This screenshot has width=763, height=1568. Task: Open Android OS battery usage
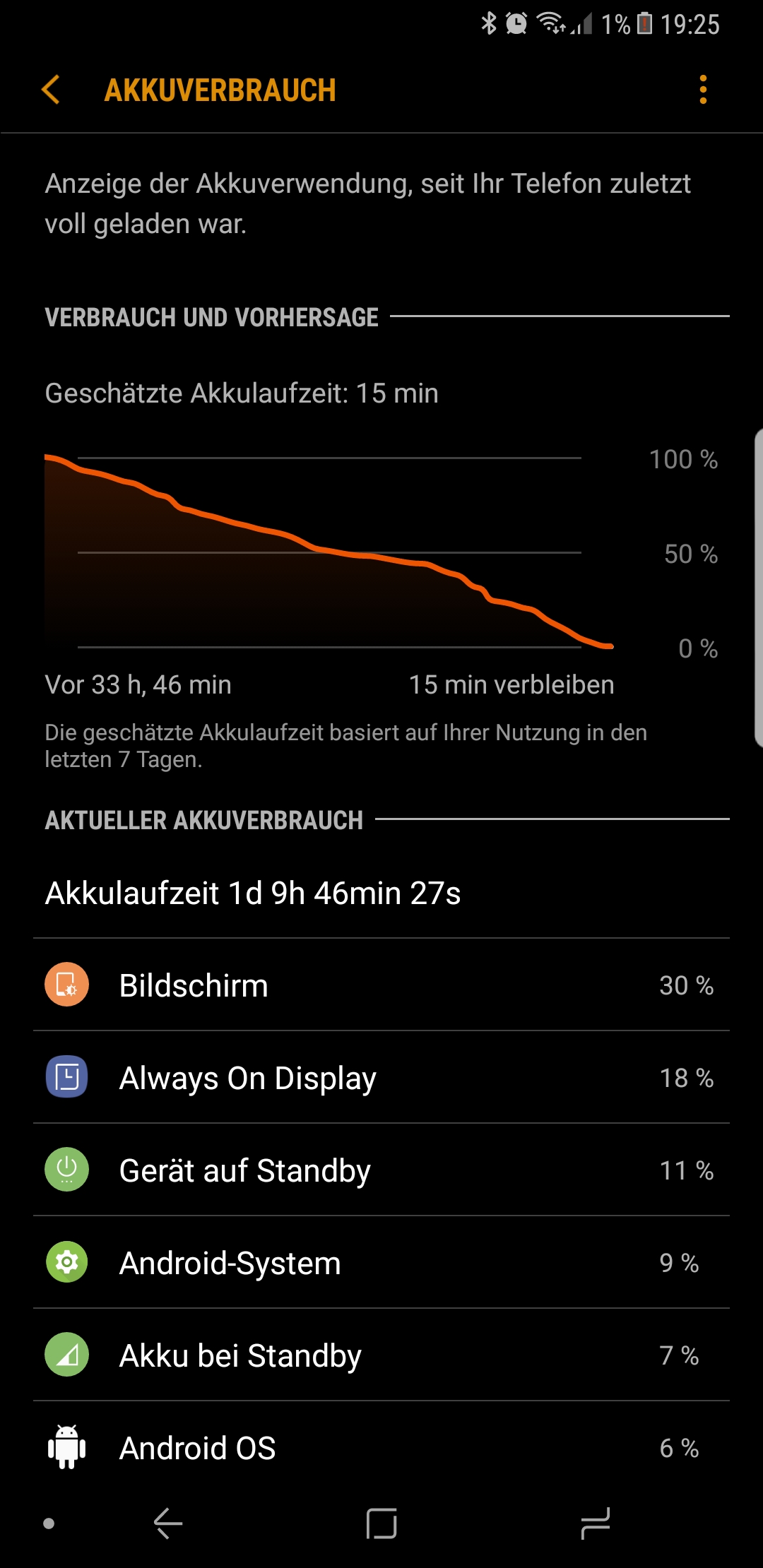[381, 1447]
